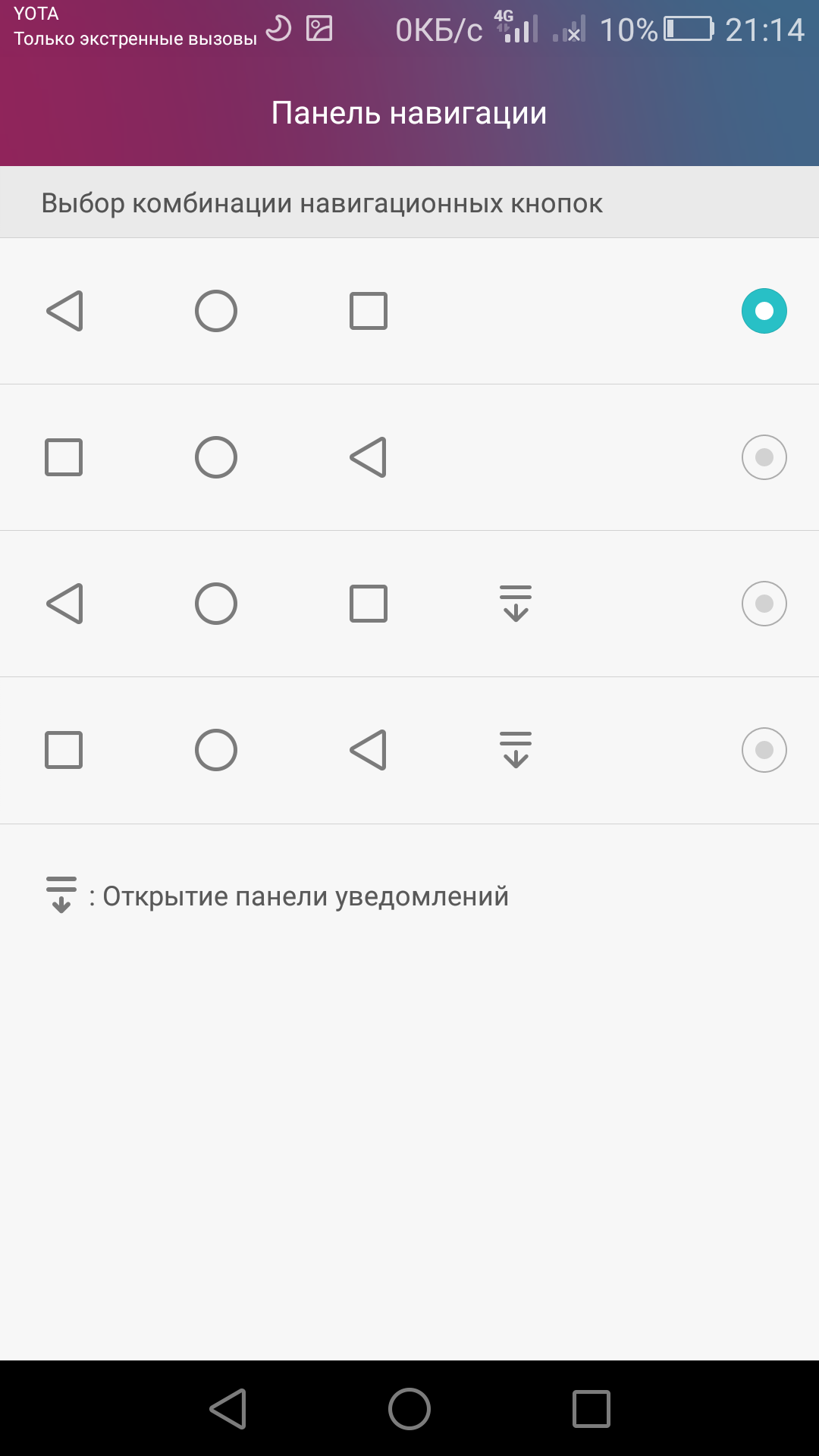Open the recent apps overview
This screenshot has height=1456, width=819.
point(591,1409)
